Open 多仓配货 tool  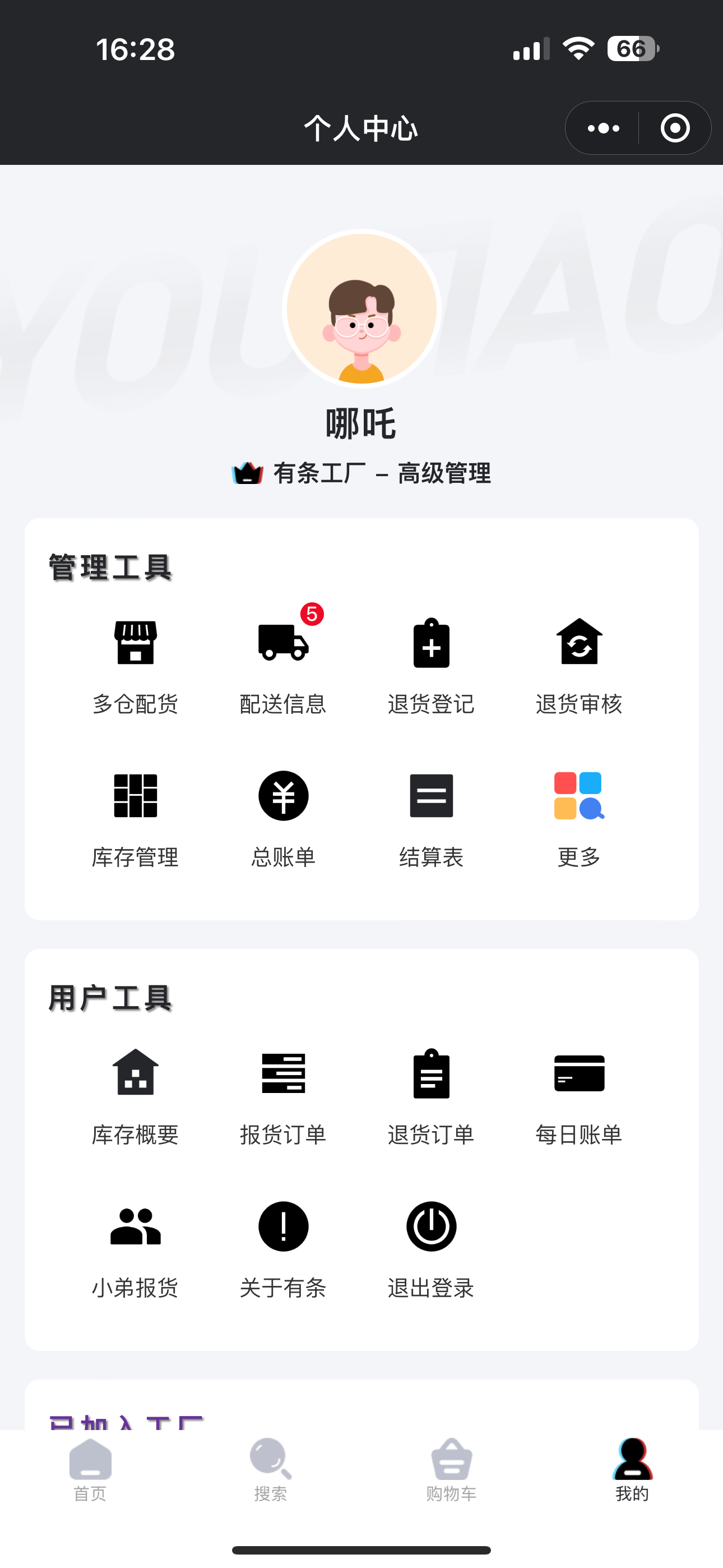(135, 665)
